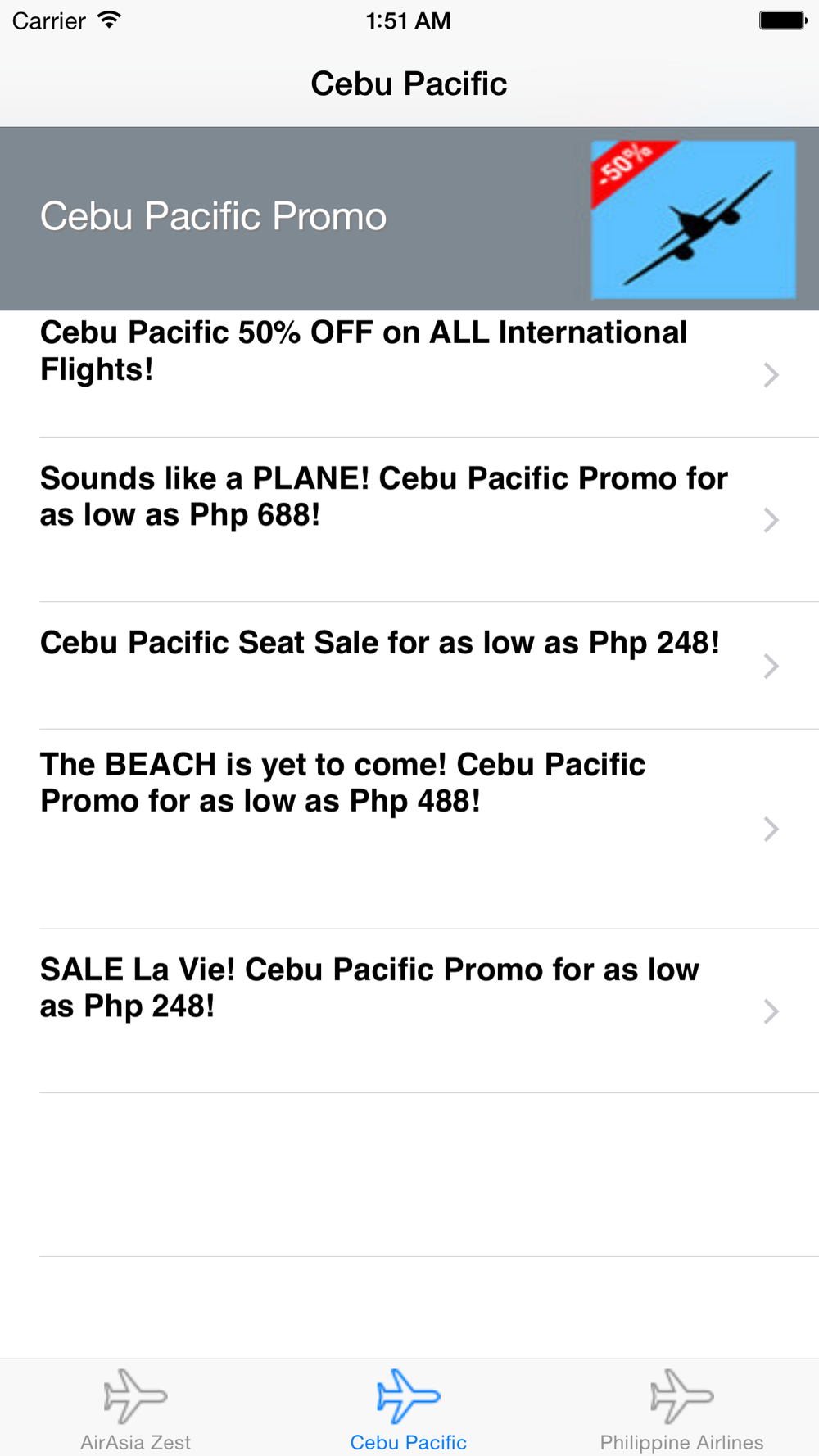Open the 50% OFF International Flights promo

click(x=409, y=374)
